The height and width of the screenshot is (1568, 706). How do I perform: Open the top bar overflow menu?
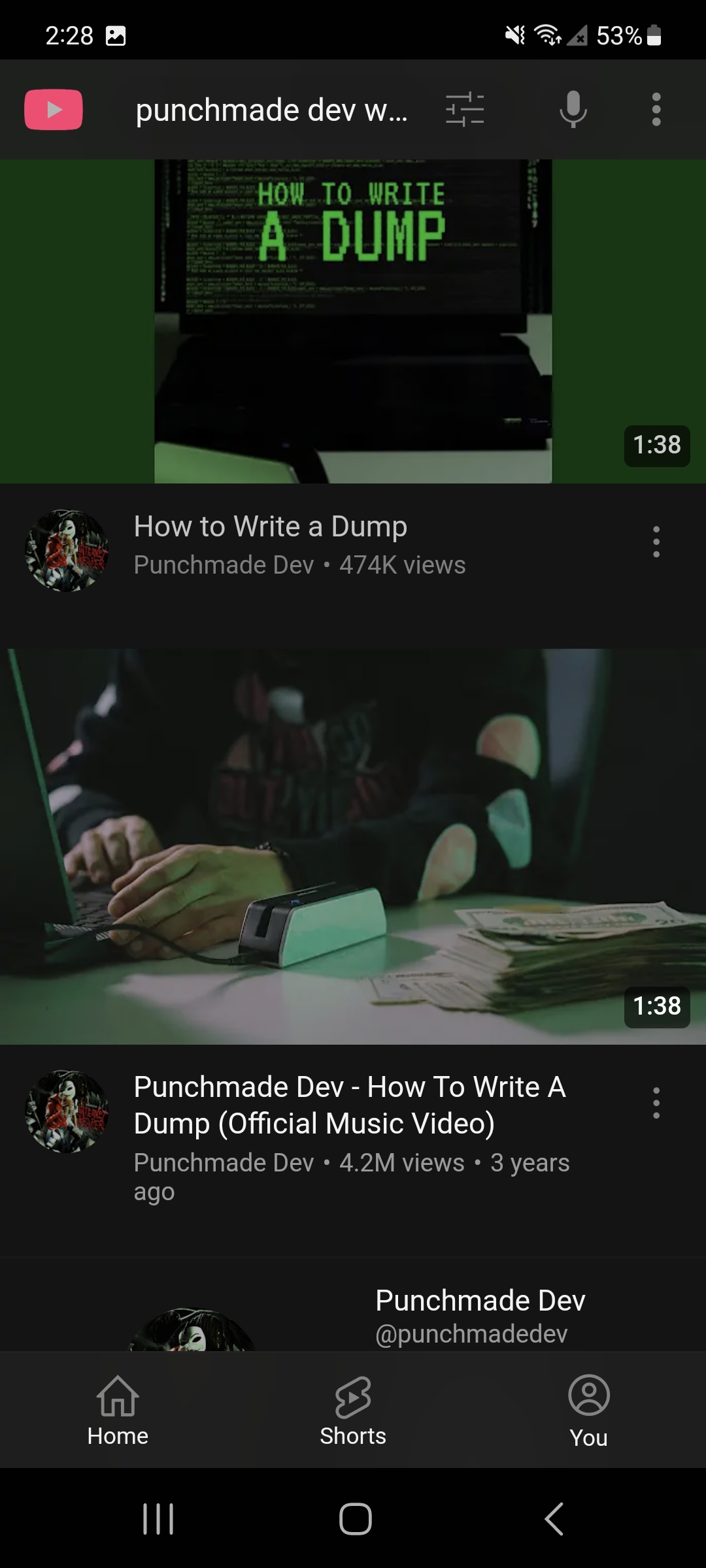(x=656, y=109)
